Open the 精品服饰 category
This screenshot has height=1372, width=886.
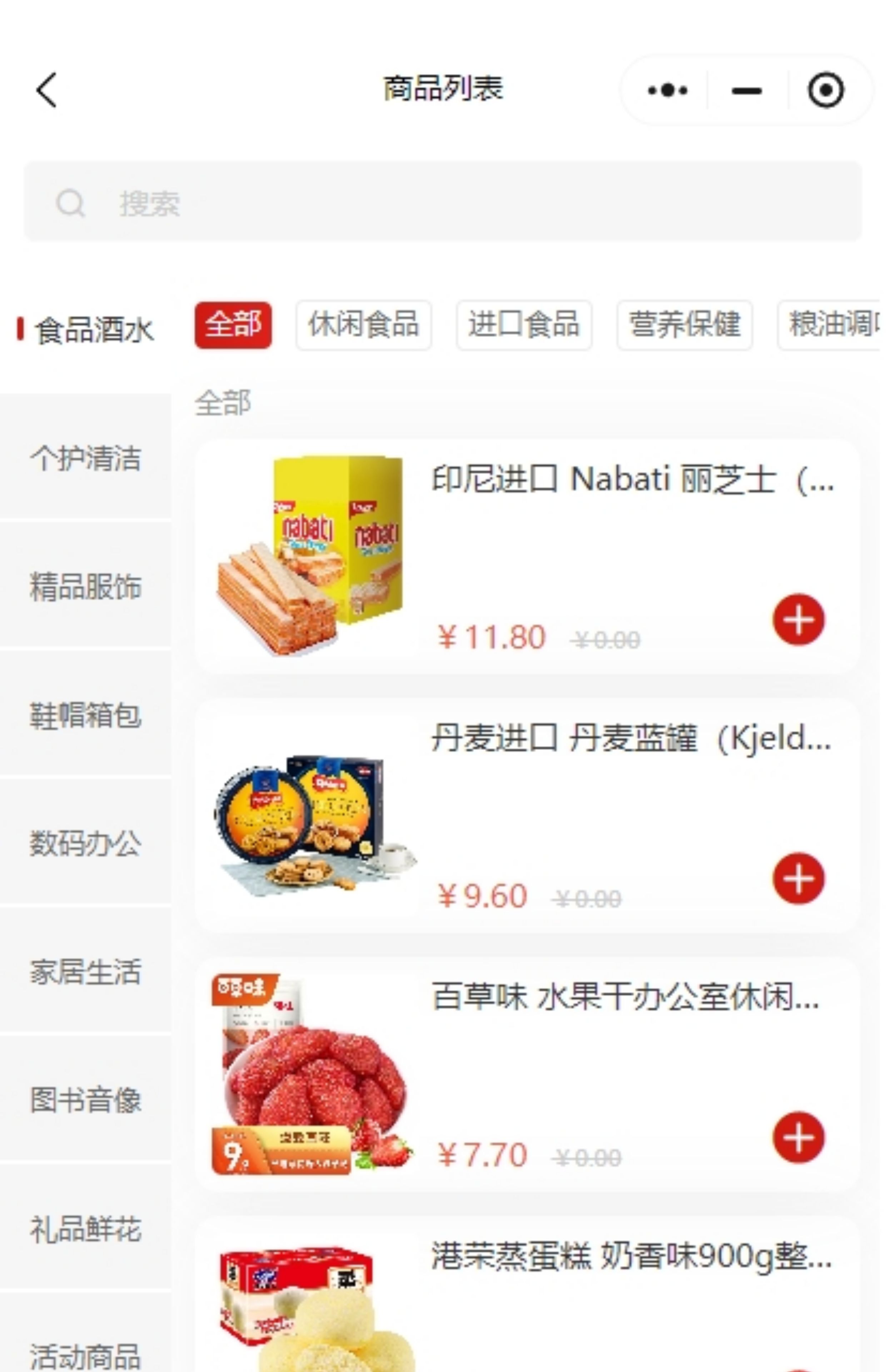pyautogui.click(x=85, y=587)
